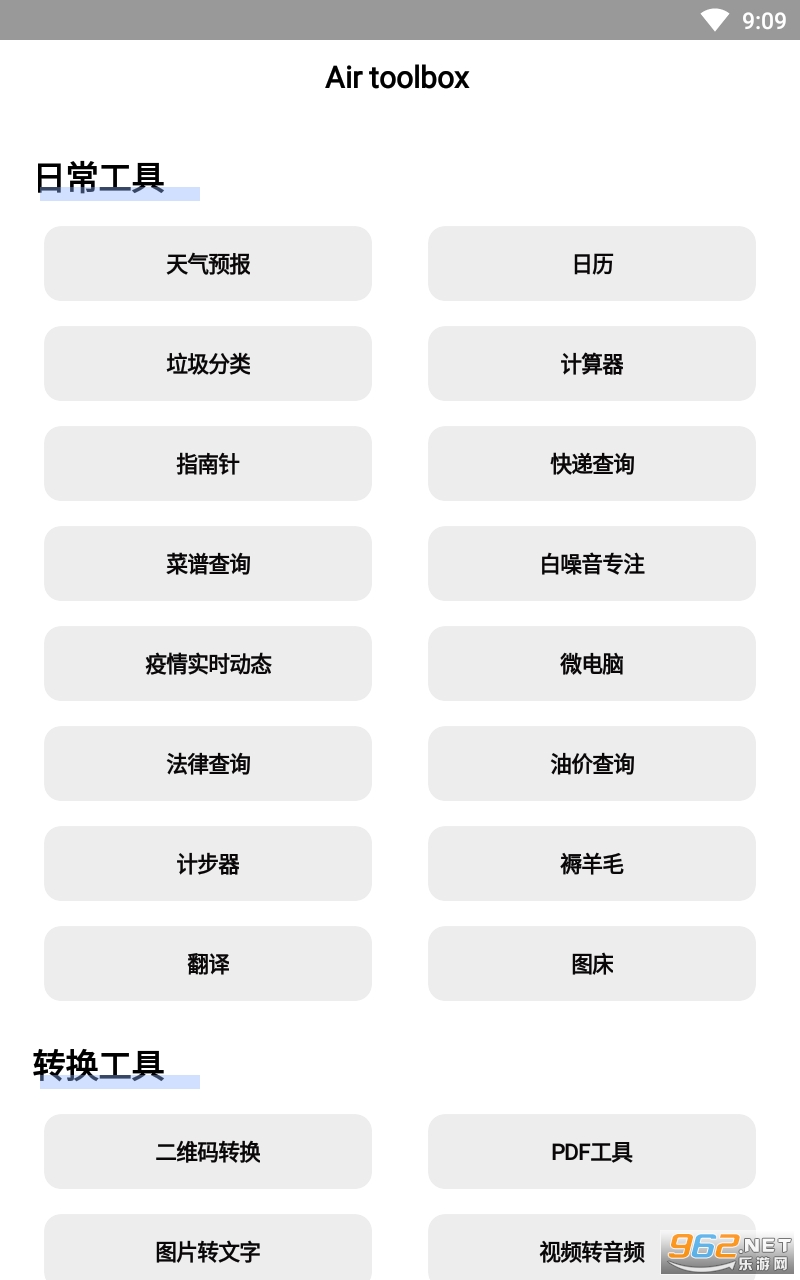The width and height of the screenshot is (800, 1280).
Task: Open 二维码转换 QR code converter
Action: point(208,1152)
